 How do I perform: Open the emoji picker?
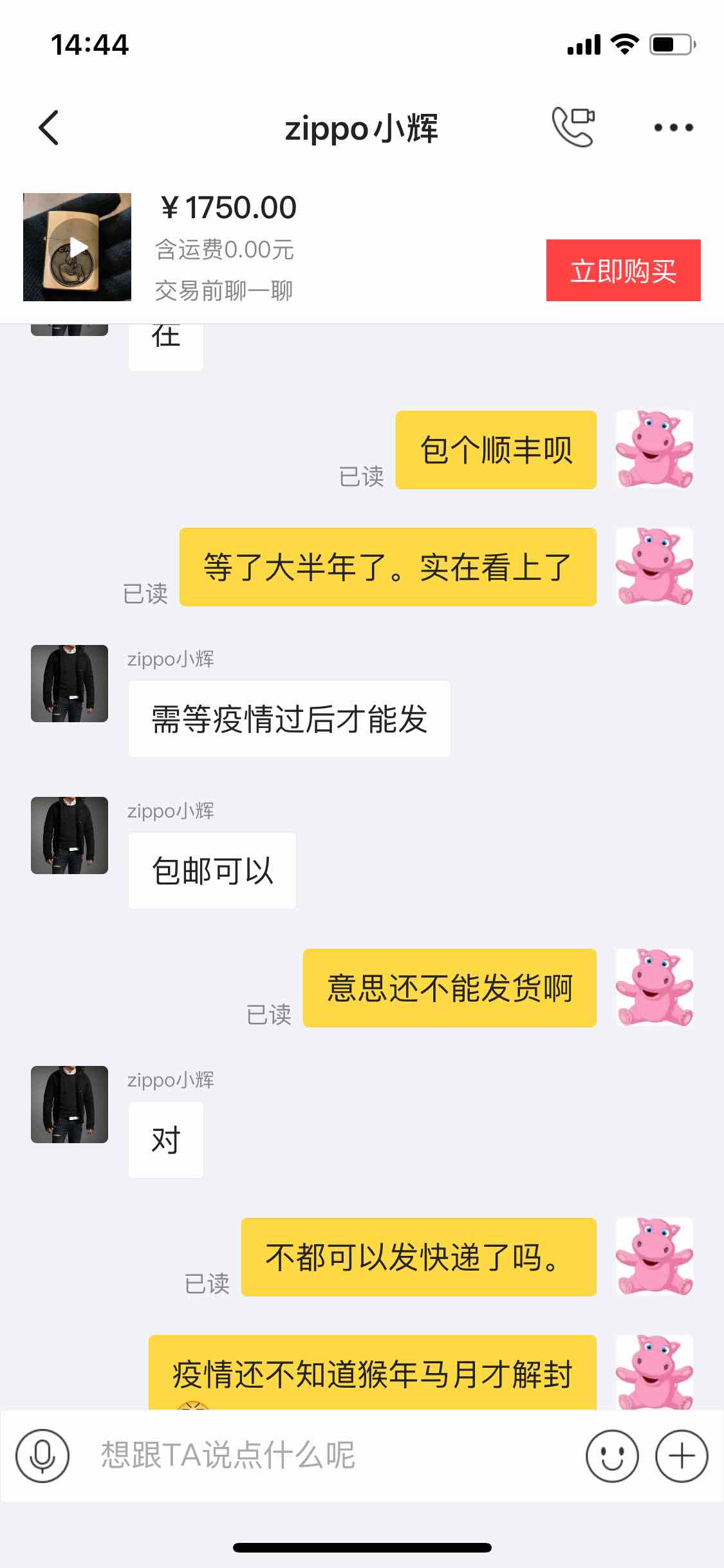click(612, 1456)
